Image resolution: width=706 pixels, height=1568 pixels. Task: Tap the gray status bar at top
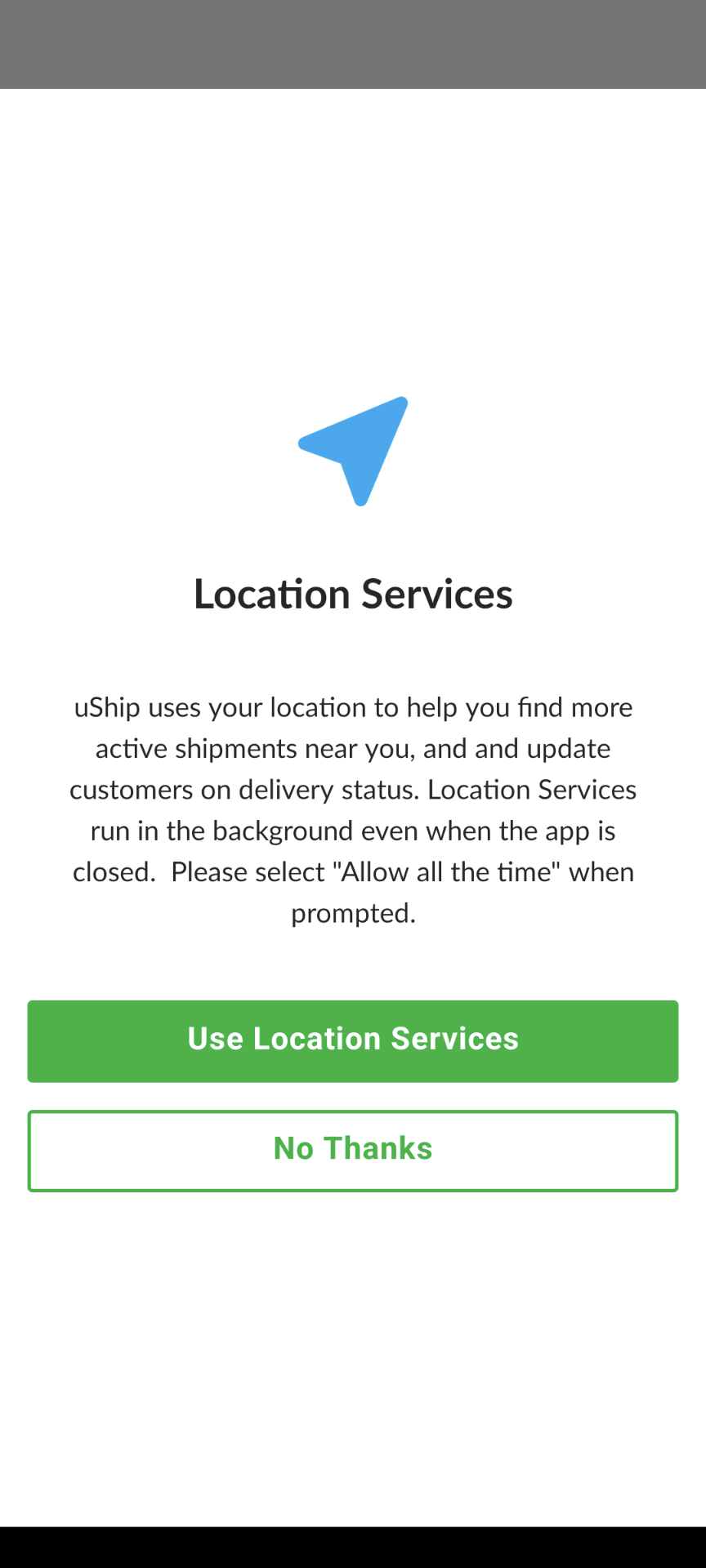click(353, 43)
